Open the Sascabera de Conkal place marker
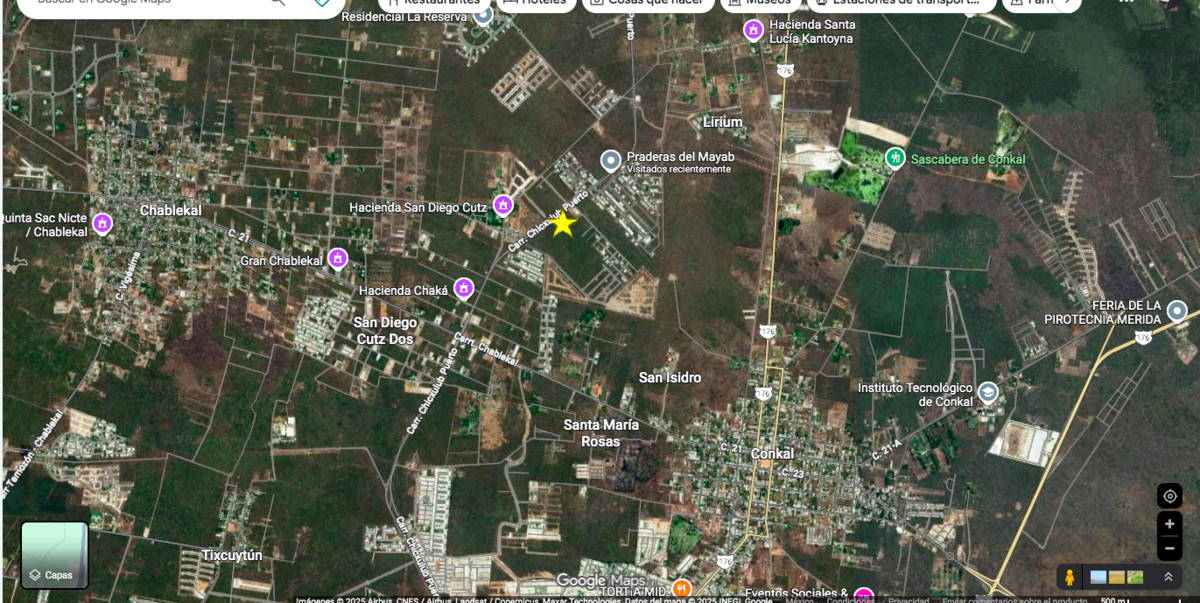The image size is (1200, 603). tap(895, 158)
